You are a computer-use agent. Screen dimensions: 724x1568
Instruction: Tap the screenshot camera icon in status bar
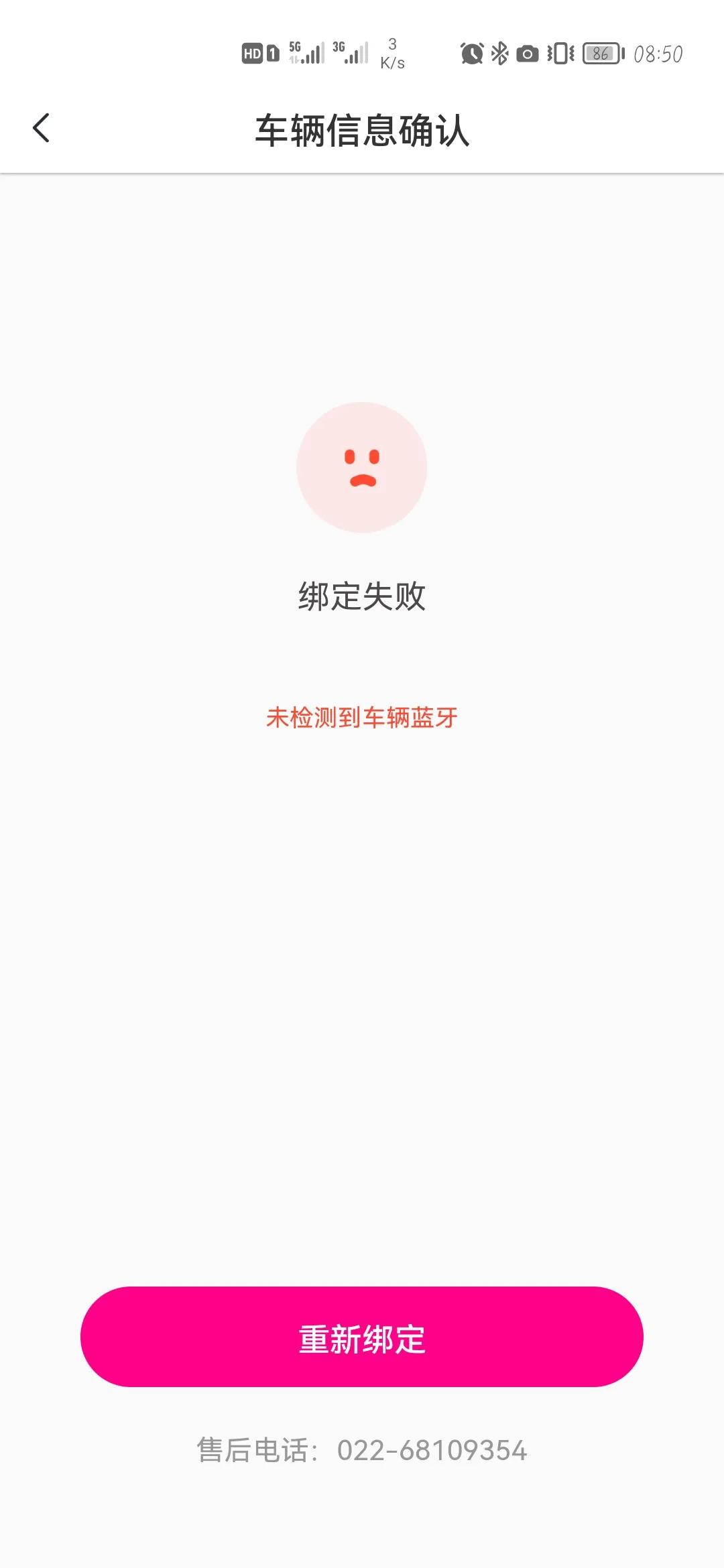(527, 52)
